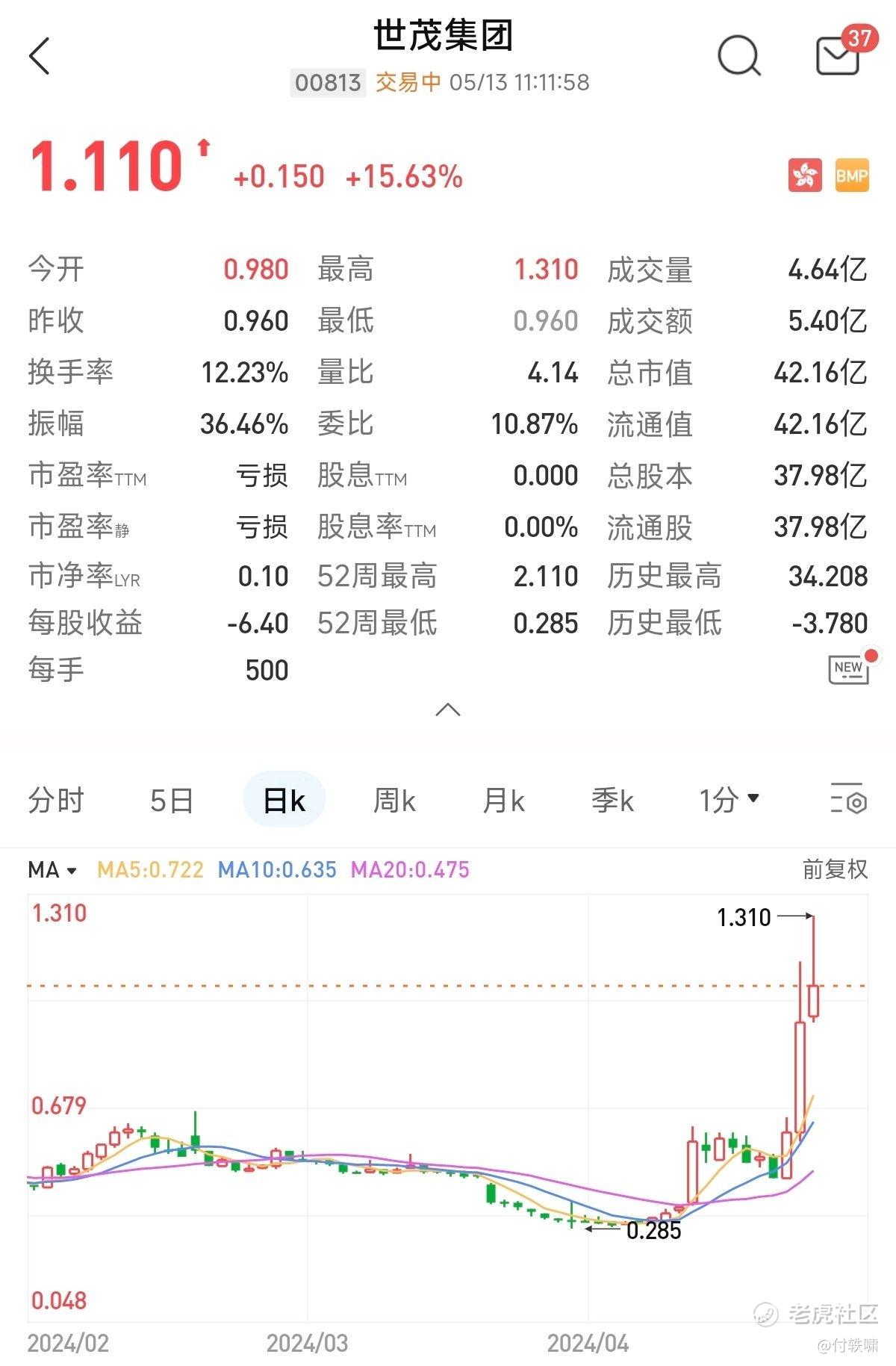Open the messages envelope with 37 badge
The image size is (896, 1366).
point(838,57)
